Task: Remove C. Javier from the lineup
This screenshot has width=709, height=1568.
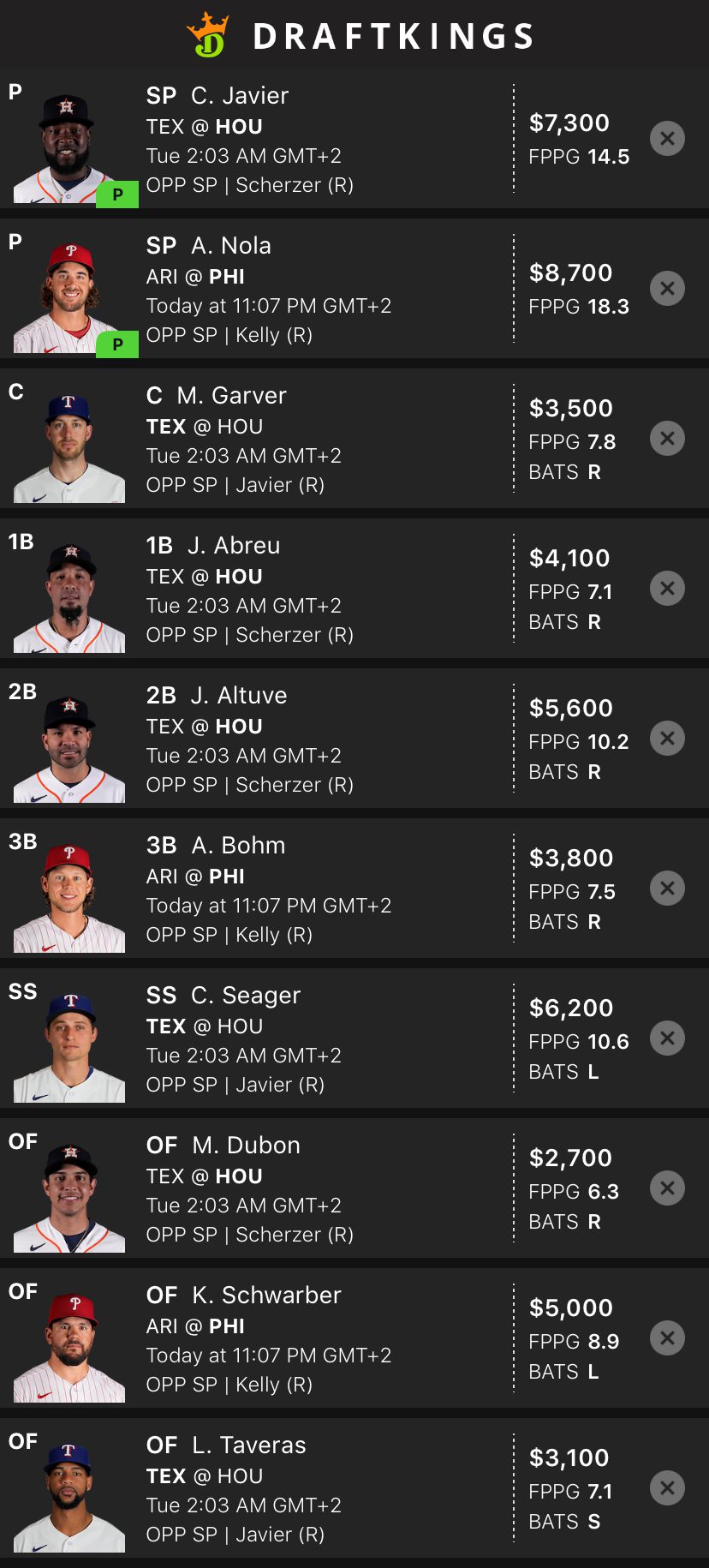Action: [x=667, y=139]
